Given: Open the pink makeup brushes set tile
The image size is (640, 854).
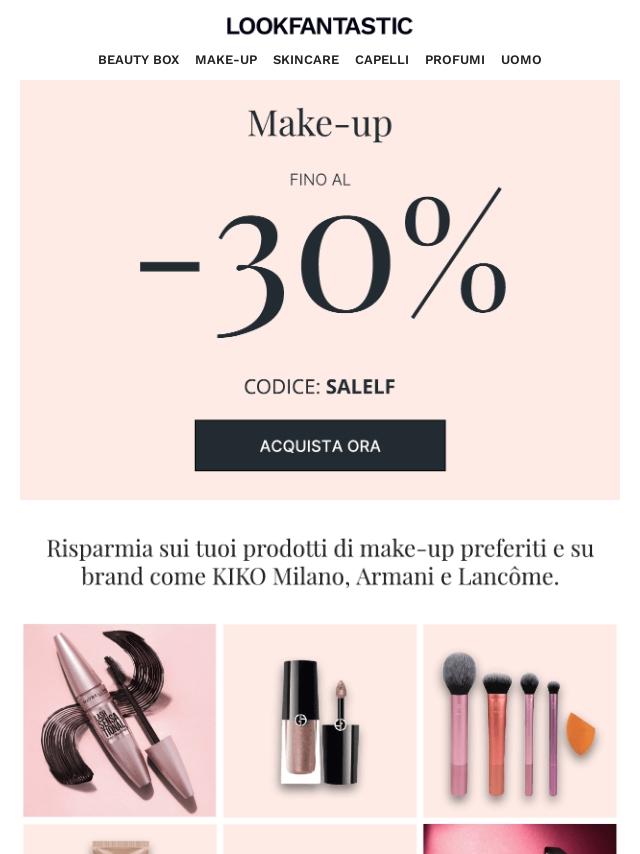Looking at the screenshot, I should click(520, 720).
